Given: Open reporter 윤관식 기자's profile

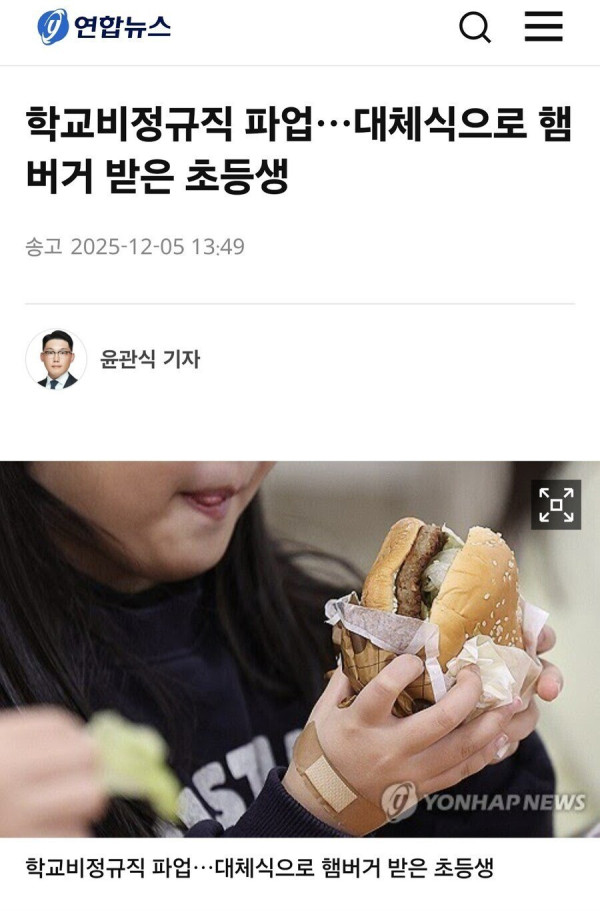Looking at the screenshot, I should (x=150, y=359).
